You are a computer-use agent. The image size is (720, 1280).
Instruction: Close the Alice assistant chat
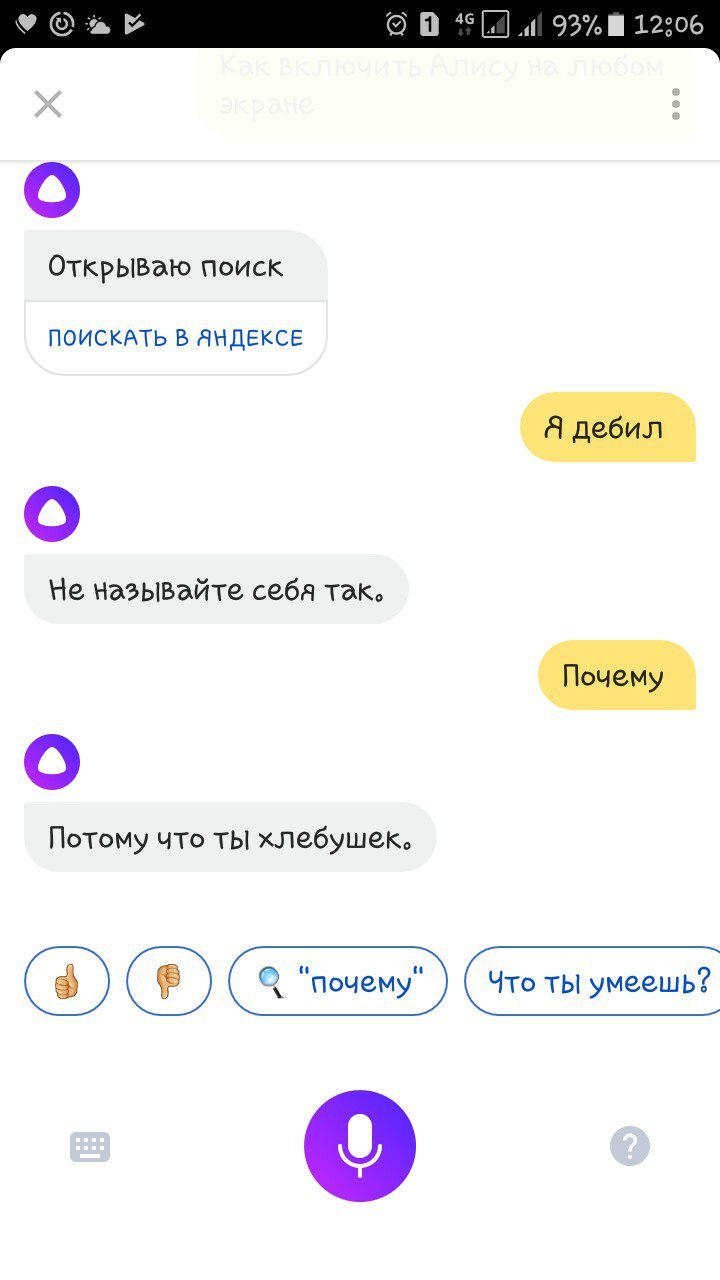tap(48, 104)
